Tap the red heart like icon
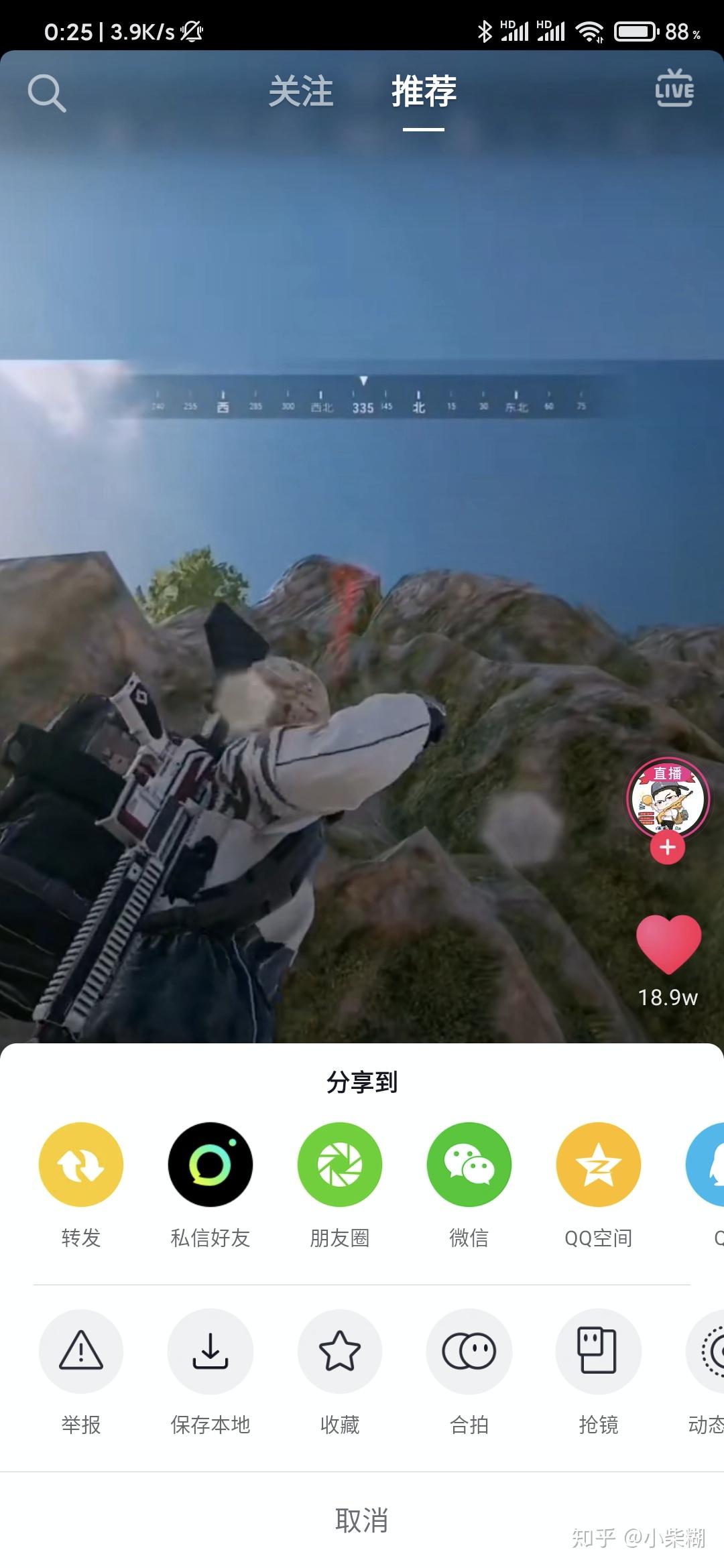Screen dimensions: 724x1568 (668, 943)
